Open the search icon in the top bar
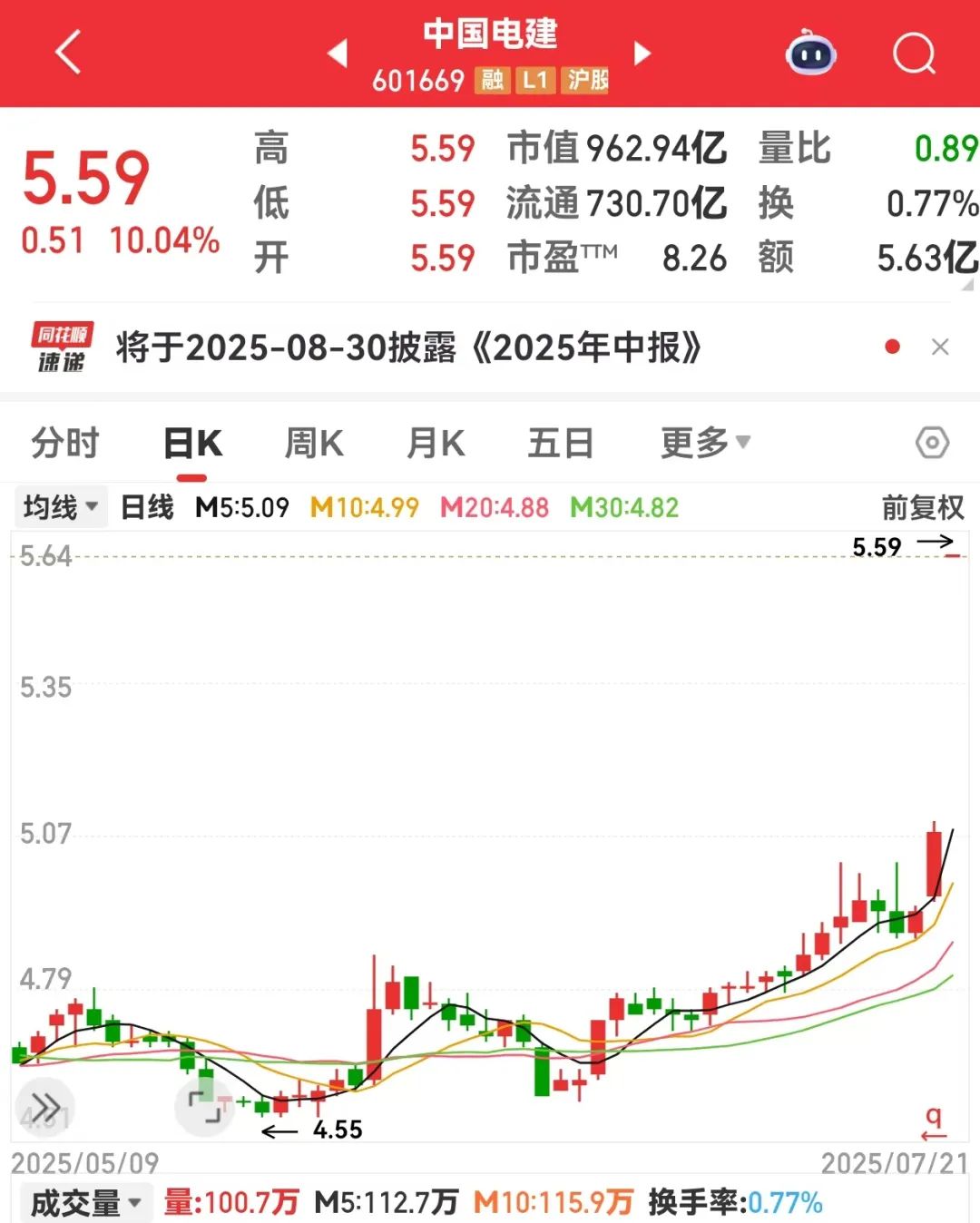The width and height of the screenshot is (980, 1223). point(916,54)
